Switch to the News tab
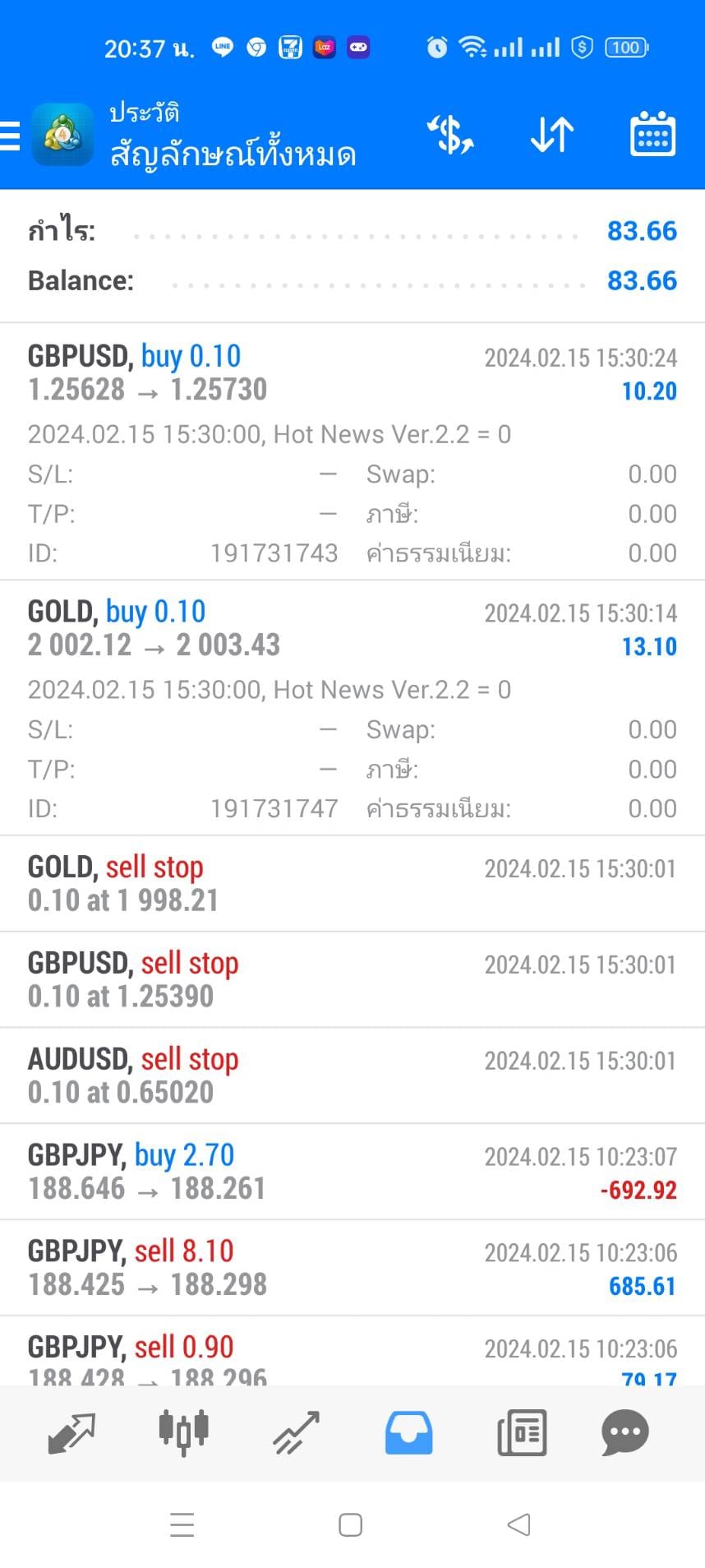The image size is (705, 1568). click(x=522, y=1433)
